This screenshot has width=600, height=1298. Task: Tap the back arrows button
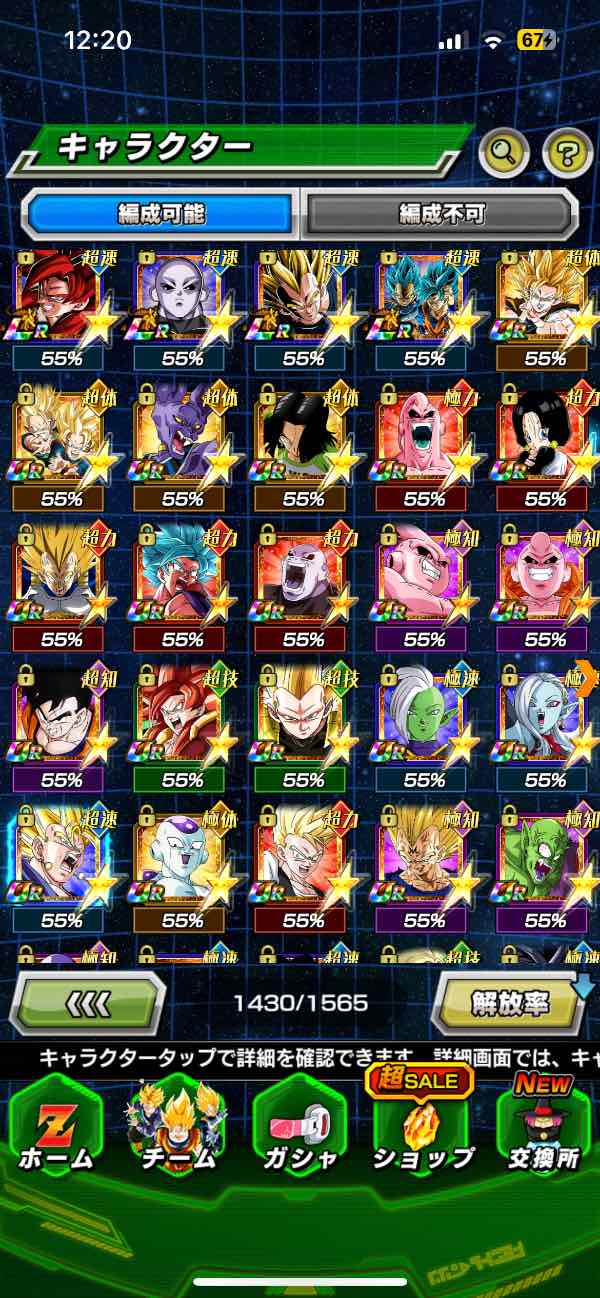[88, 1002]
